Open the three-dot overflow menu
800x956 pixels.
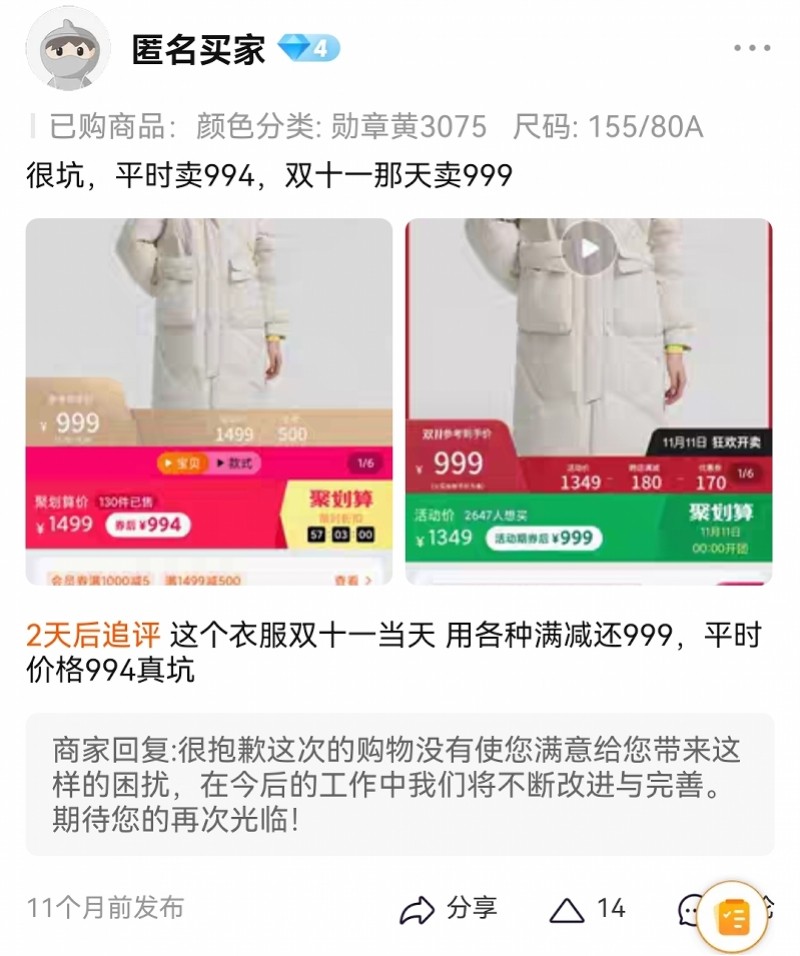pyautogui.click(x=752, y=48)
